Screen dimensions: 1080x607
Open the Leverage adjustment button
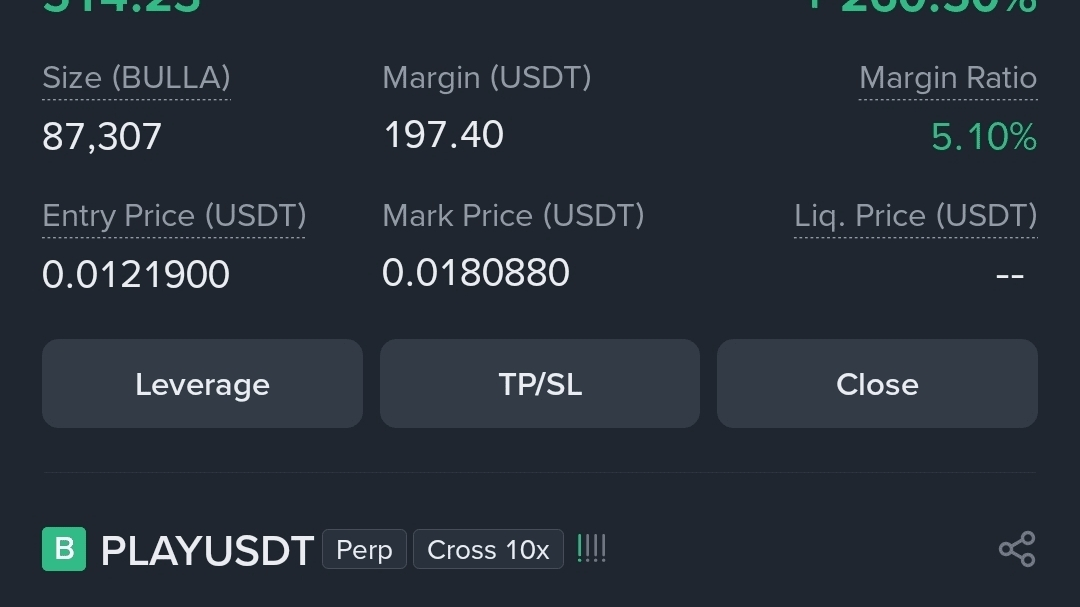pyautogui.click(x=202, y=384)
